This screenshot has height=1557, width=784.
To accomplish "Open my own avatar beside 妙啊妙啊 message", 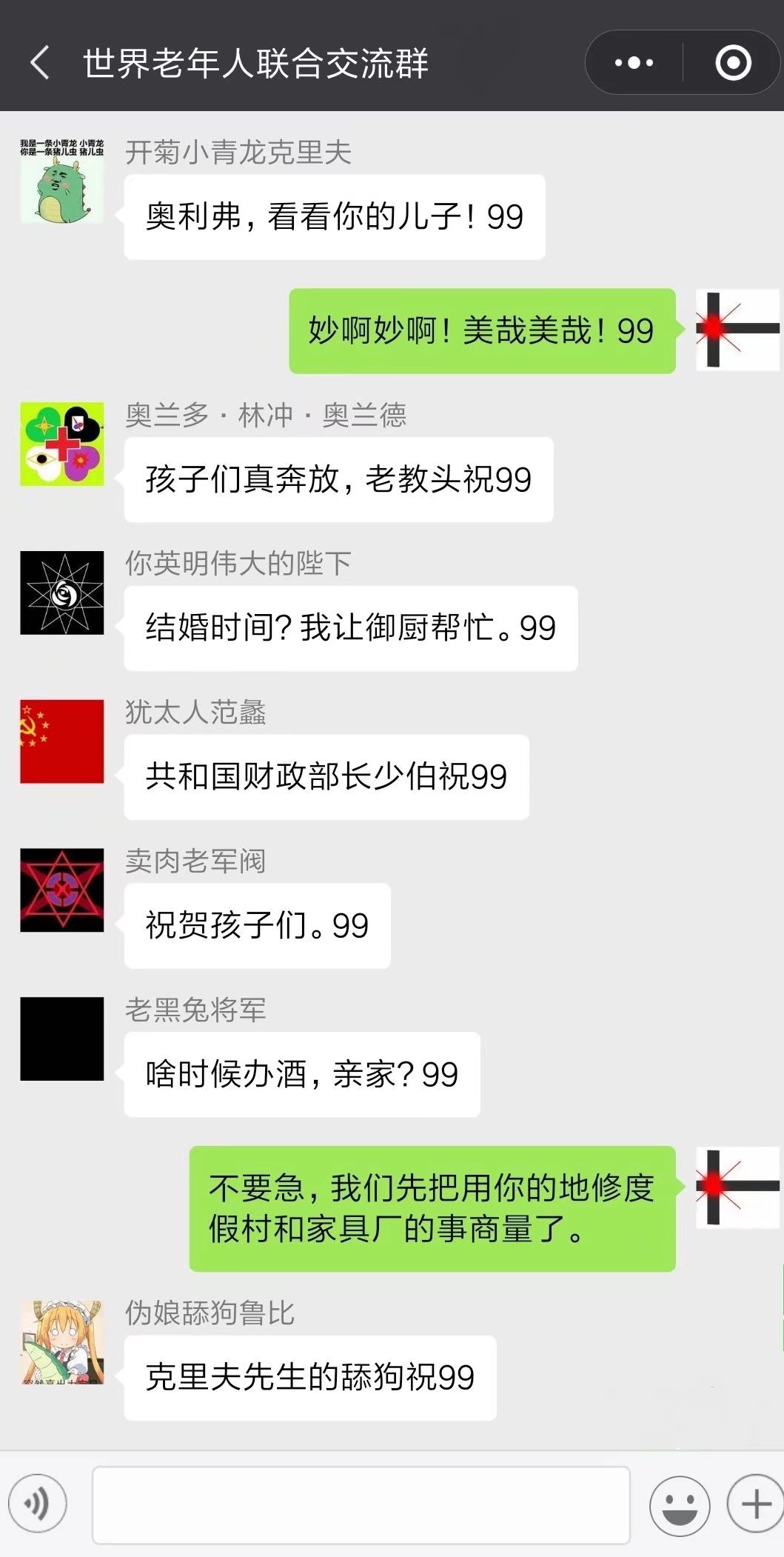I will pos(737,330).
